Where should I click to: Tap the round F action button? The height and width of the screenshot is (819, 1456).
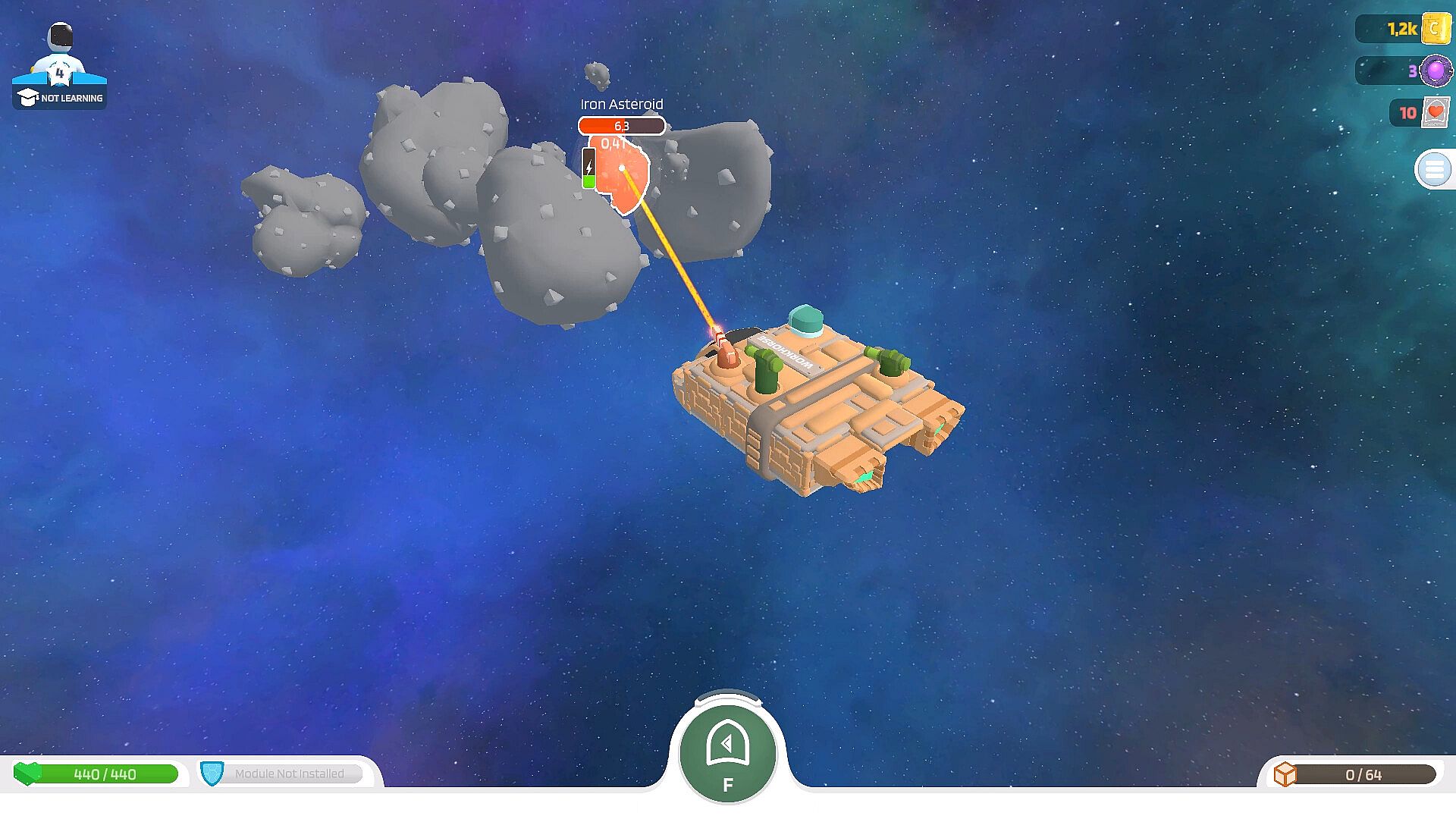[727, 753]
